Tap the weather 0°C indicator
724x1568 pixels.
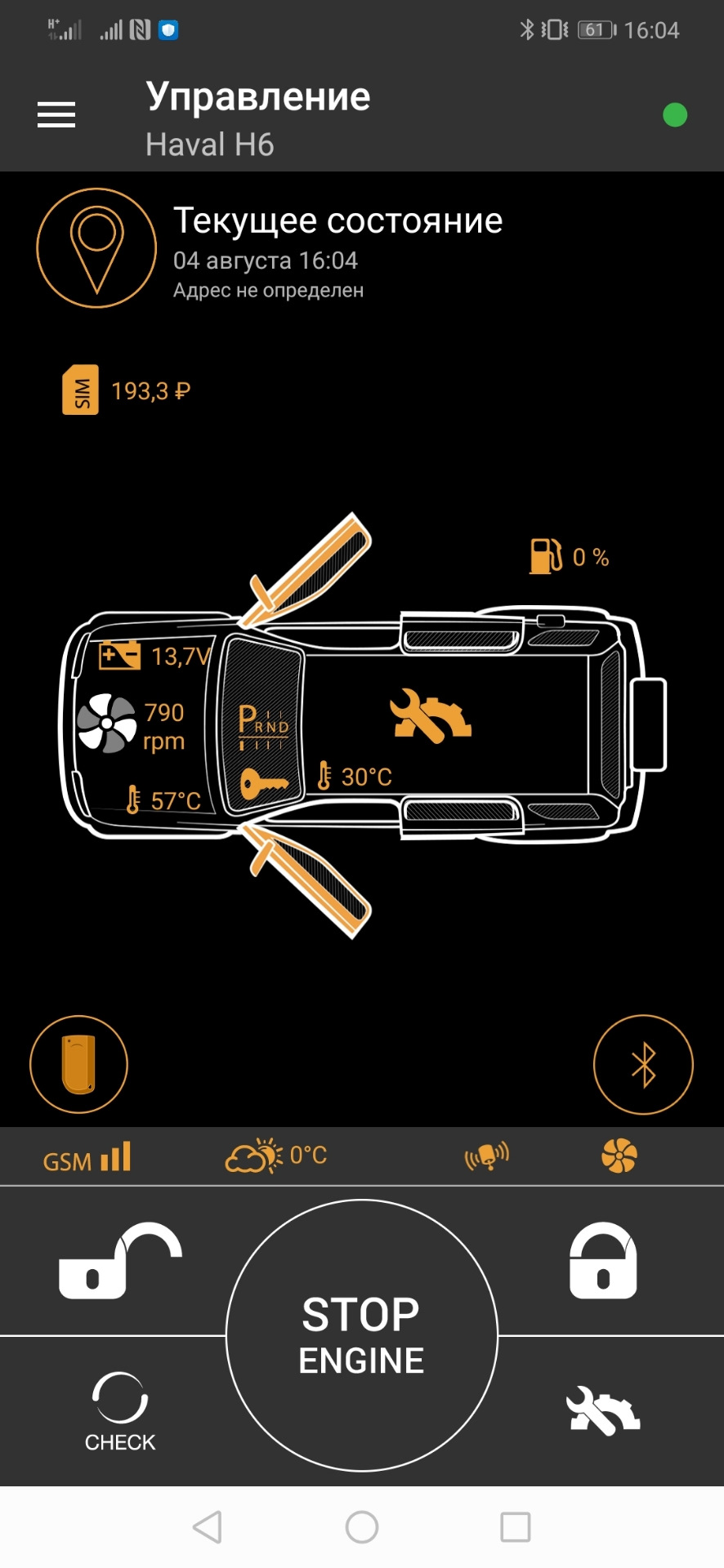click(x=276, y=1156)
